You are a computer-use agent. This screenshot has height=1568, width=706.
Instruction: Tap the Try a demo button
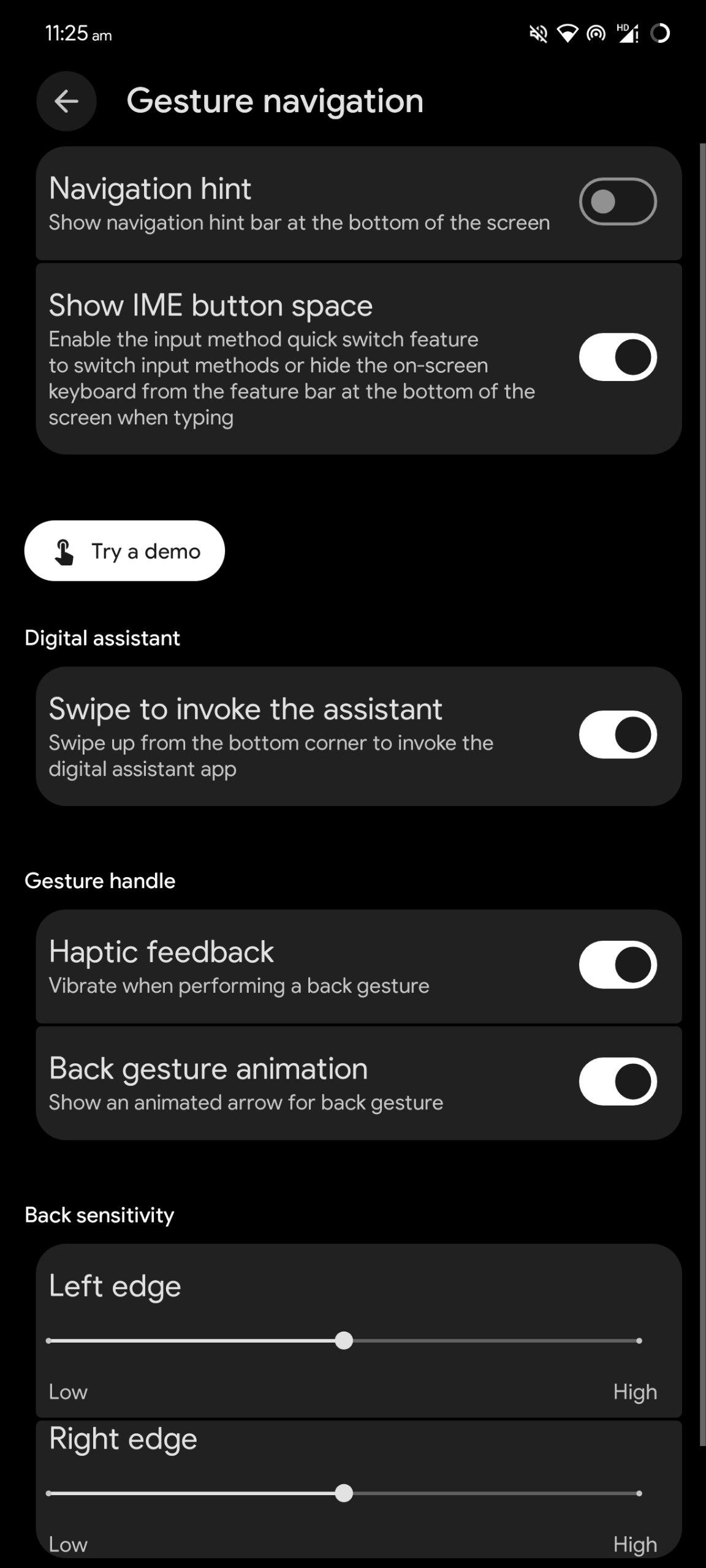[x=124, y=551]
